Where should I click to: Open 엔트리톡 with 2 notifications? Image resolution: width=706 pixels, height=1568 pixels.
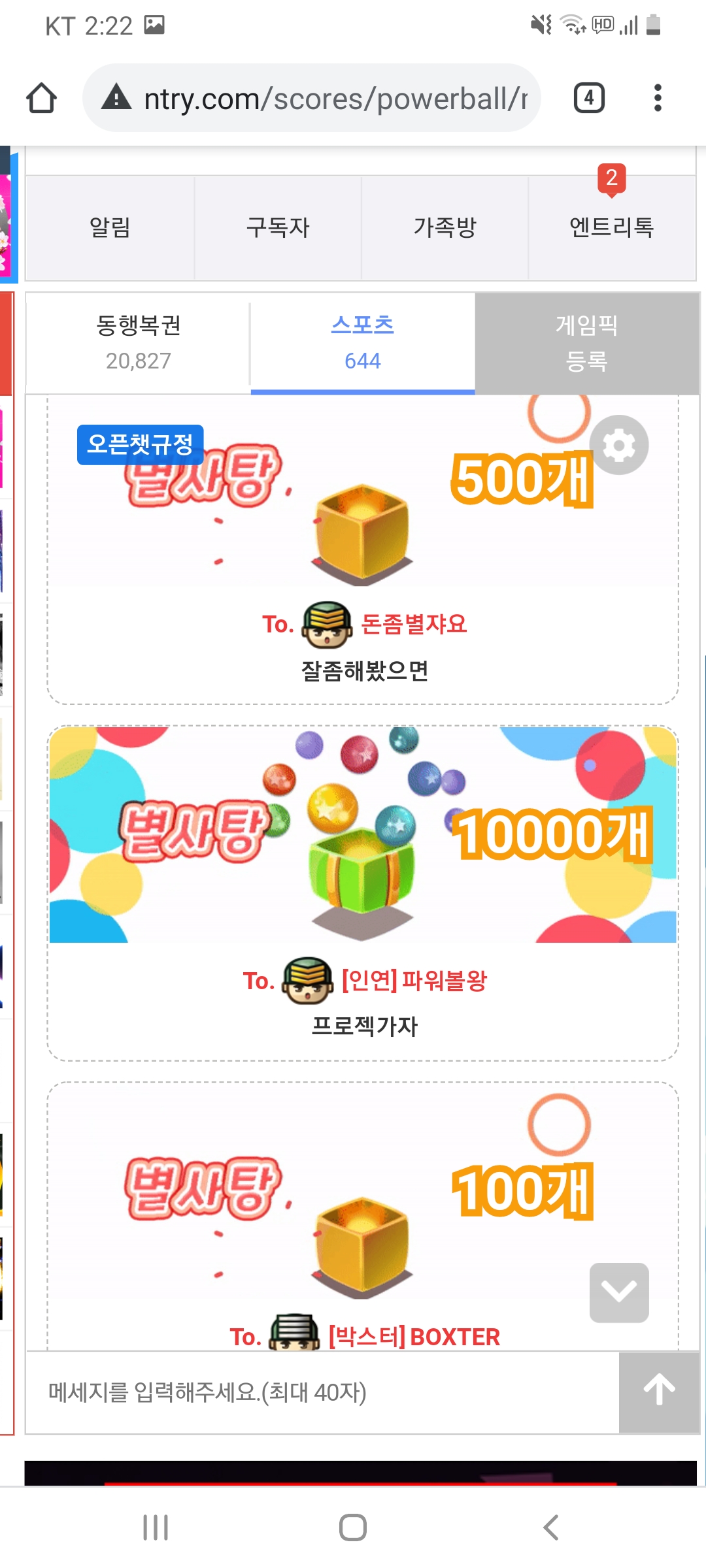click(611, 227)
